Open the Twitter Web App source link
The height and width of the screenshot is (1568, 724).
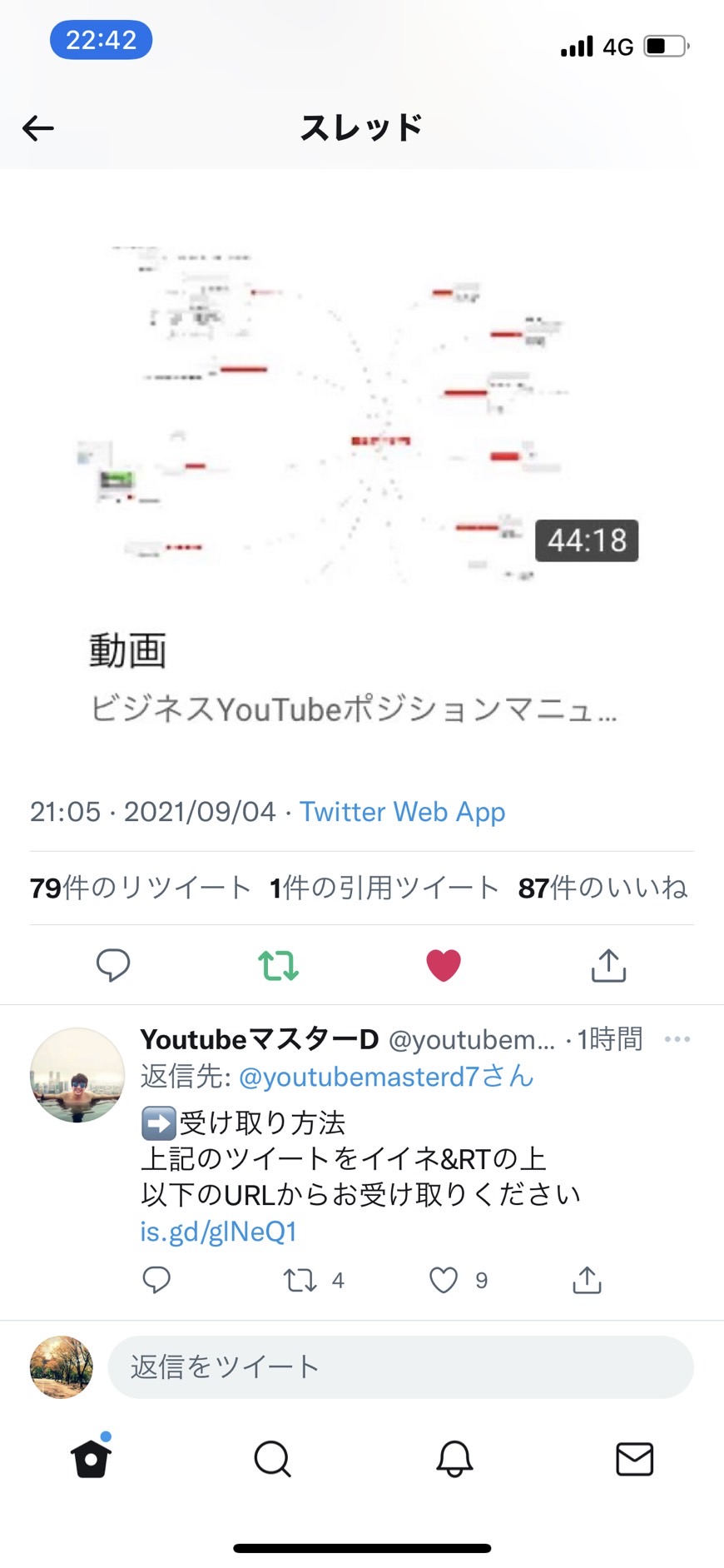point(402,812)
